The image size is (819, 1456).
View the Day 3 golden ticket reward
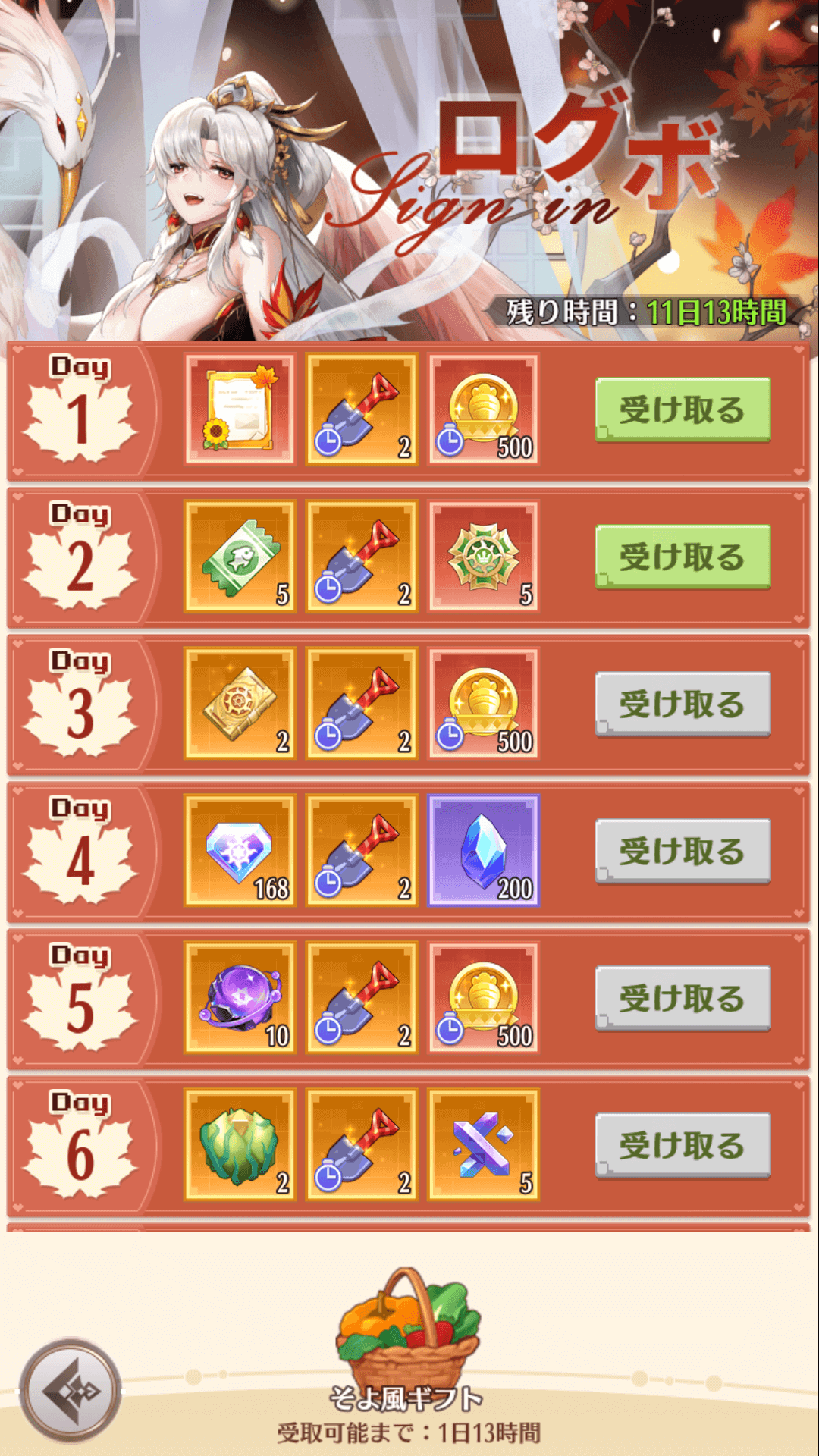[x=240, y=703]
